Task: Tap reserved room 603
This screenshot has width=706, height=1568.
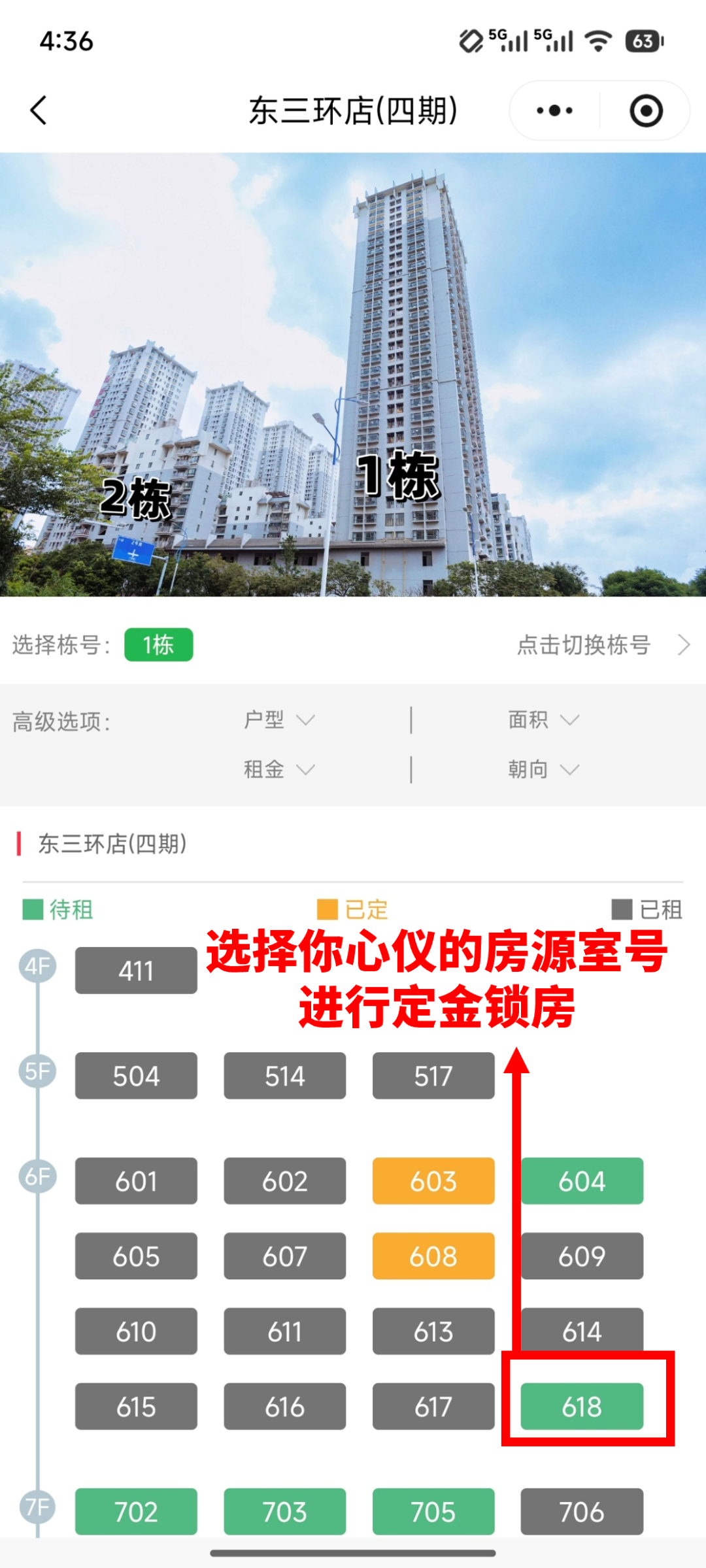Action: click(433, 1181)
